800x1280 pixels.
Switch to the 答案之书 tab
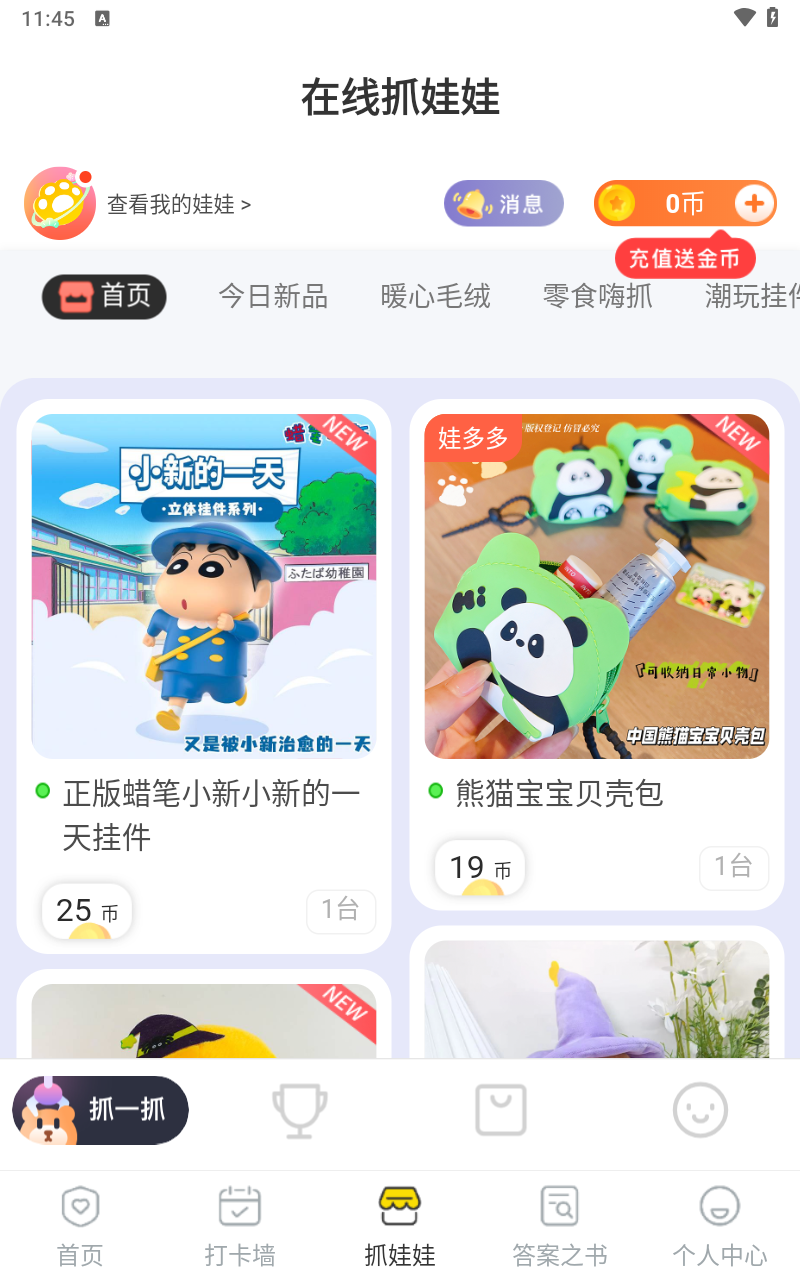coord(560,1225)
